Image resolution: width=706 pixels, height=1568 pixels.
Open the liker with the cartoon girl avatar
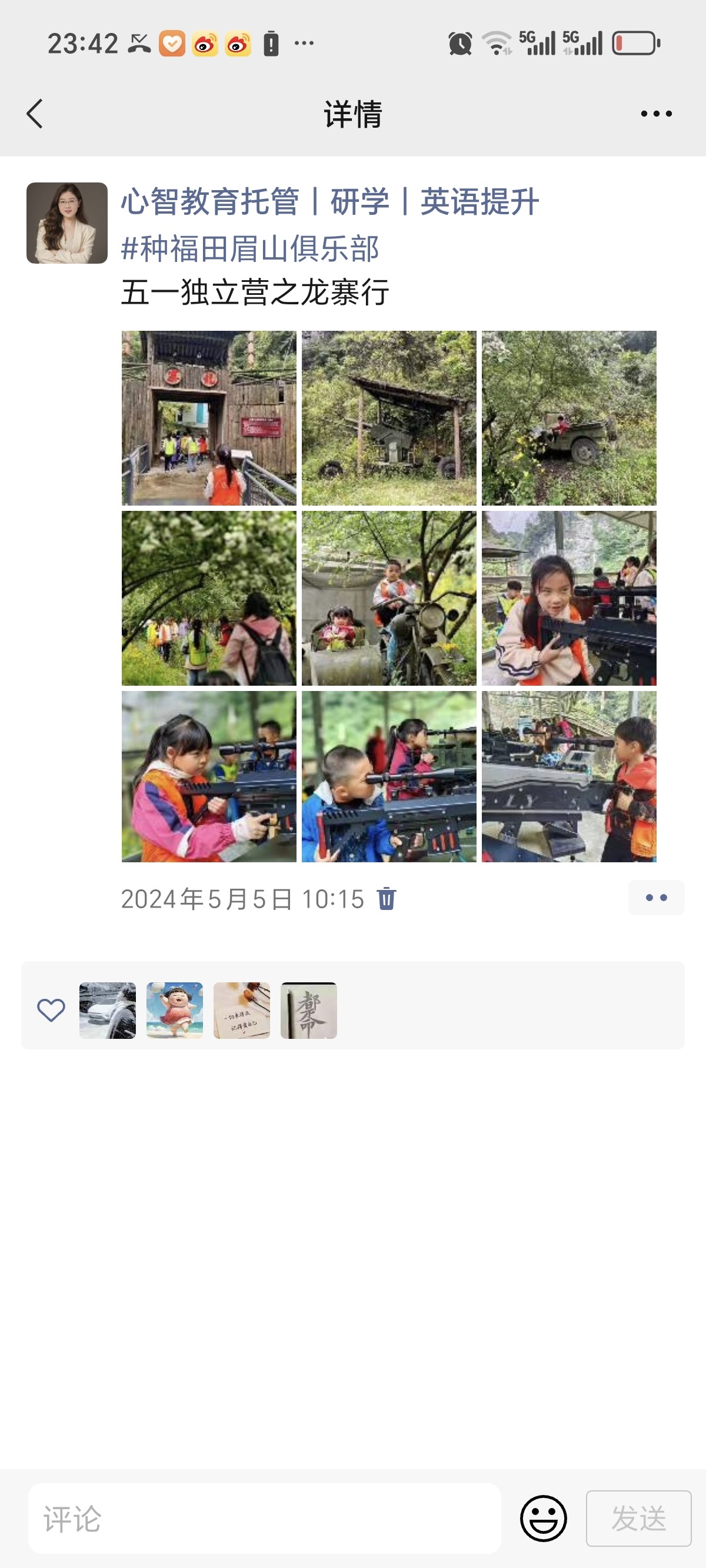tap(175, 1011)
